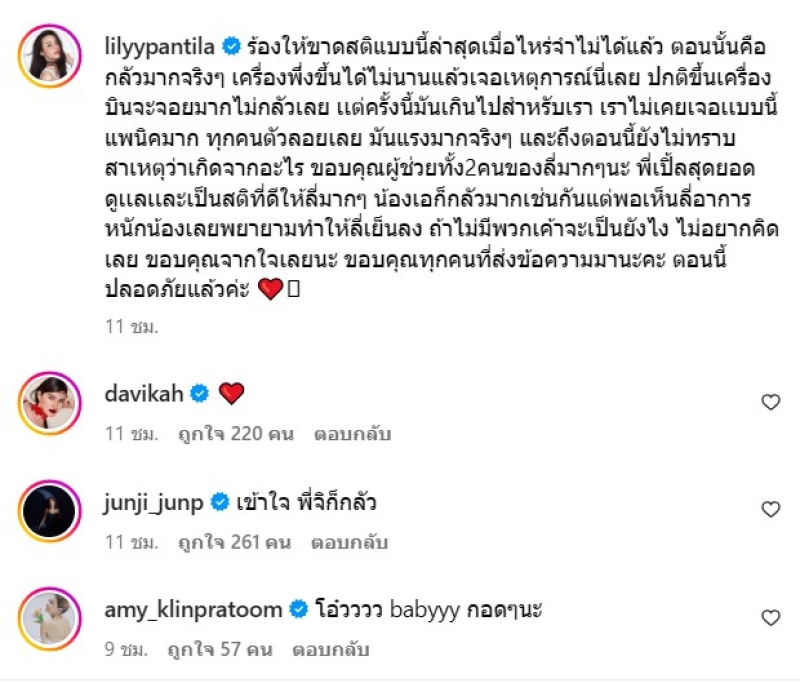
Task: Like amy_klinpratoom's comment
Action: point(770,618)
